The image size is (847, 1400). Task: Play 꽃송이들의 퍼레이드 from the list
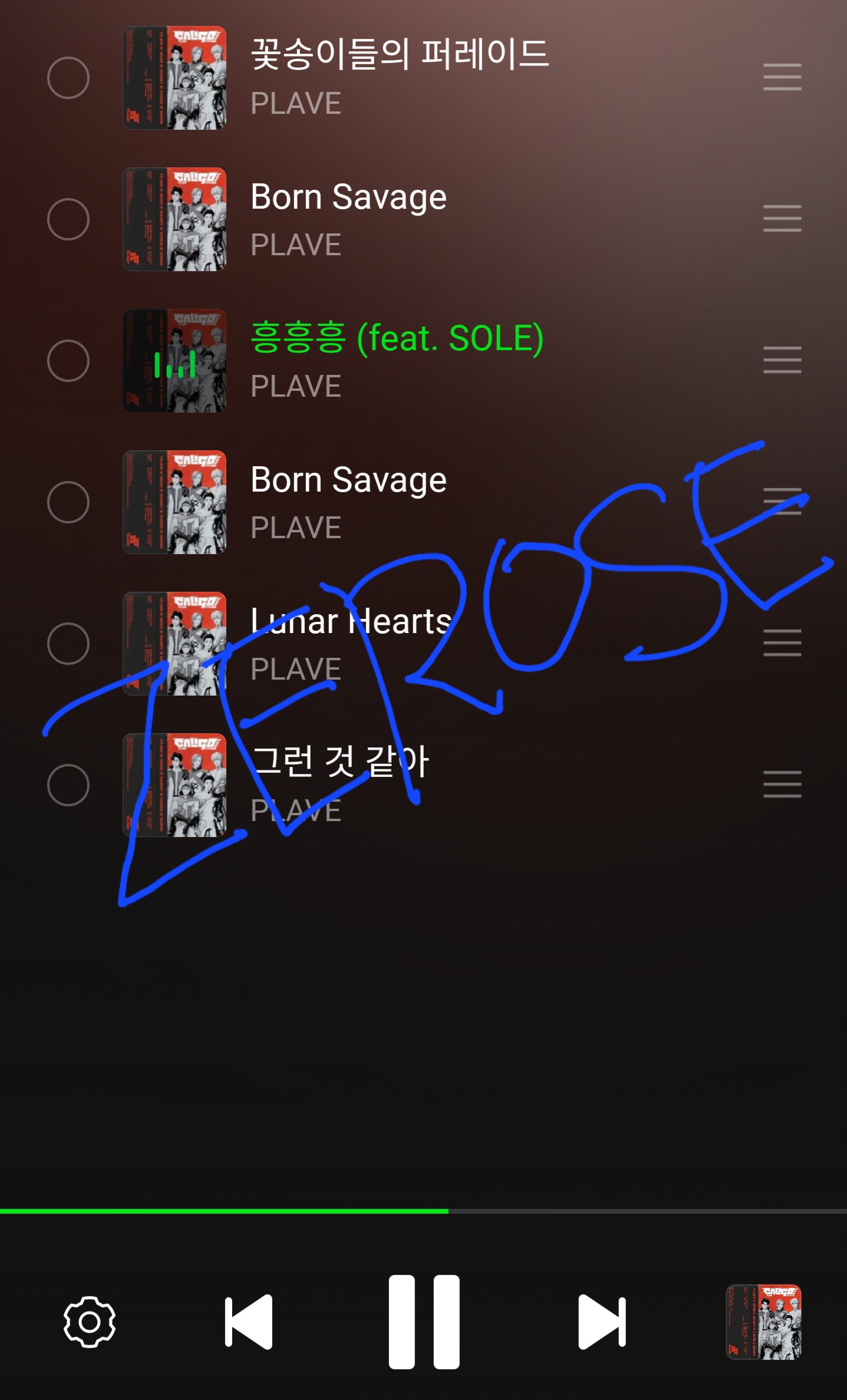point(400,77)
